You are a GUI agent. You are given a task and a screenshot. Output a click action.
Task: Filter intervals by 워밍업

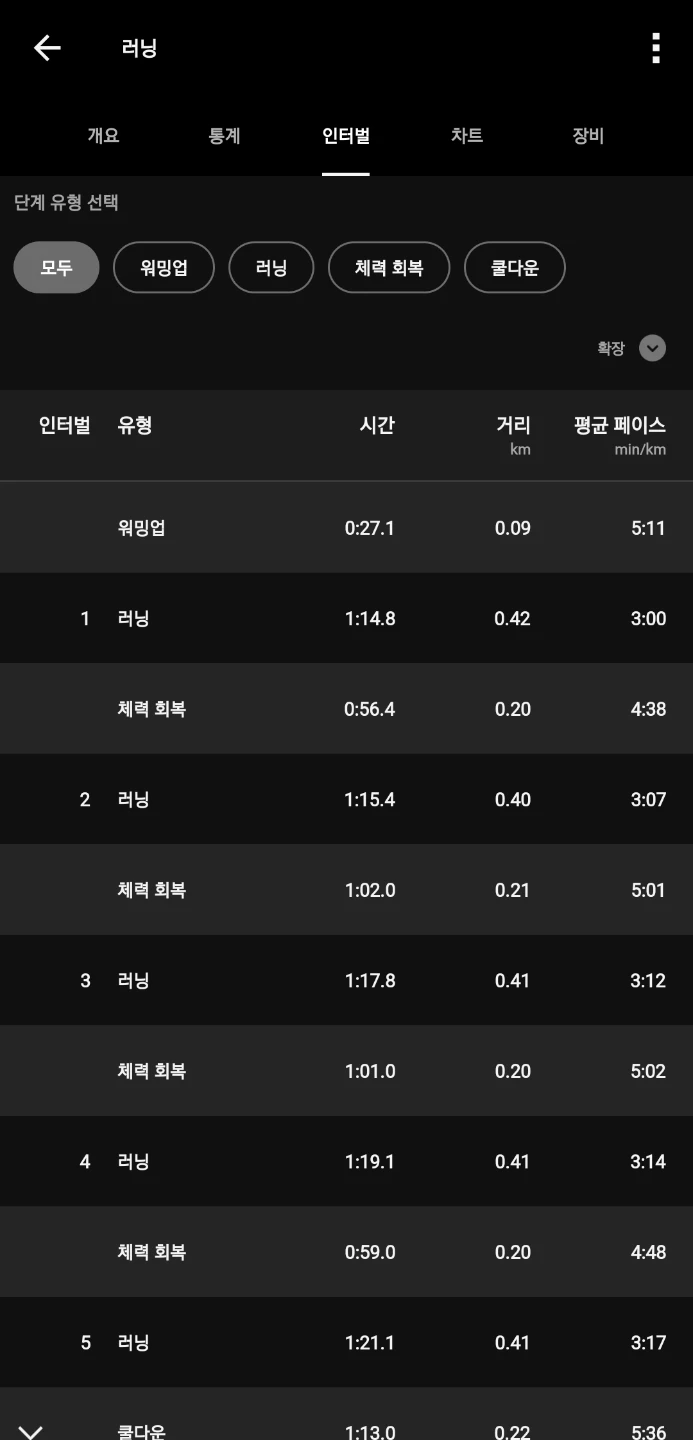pyautogui.click(x=164, y=268)
